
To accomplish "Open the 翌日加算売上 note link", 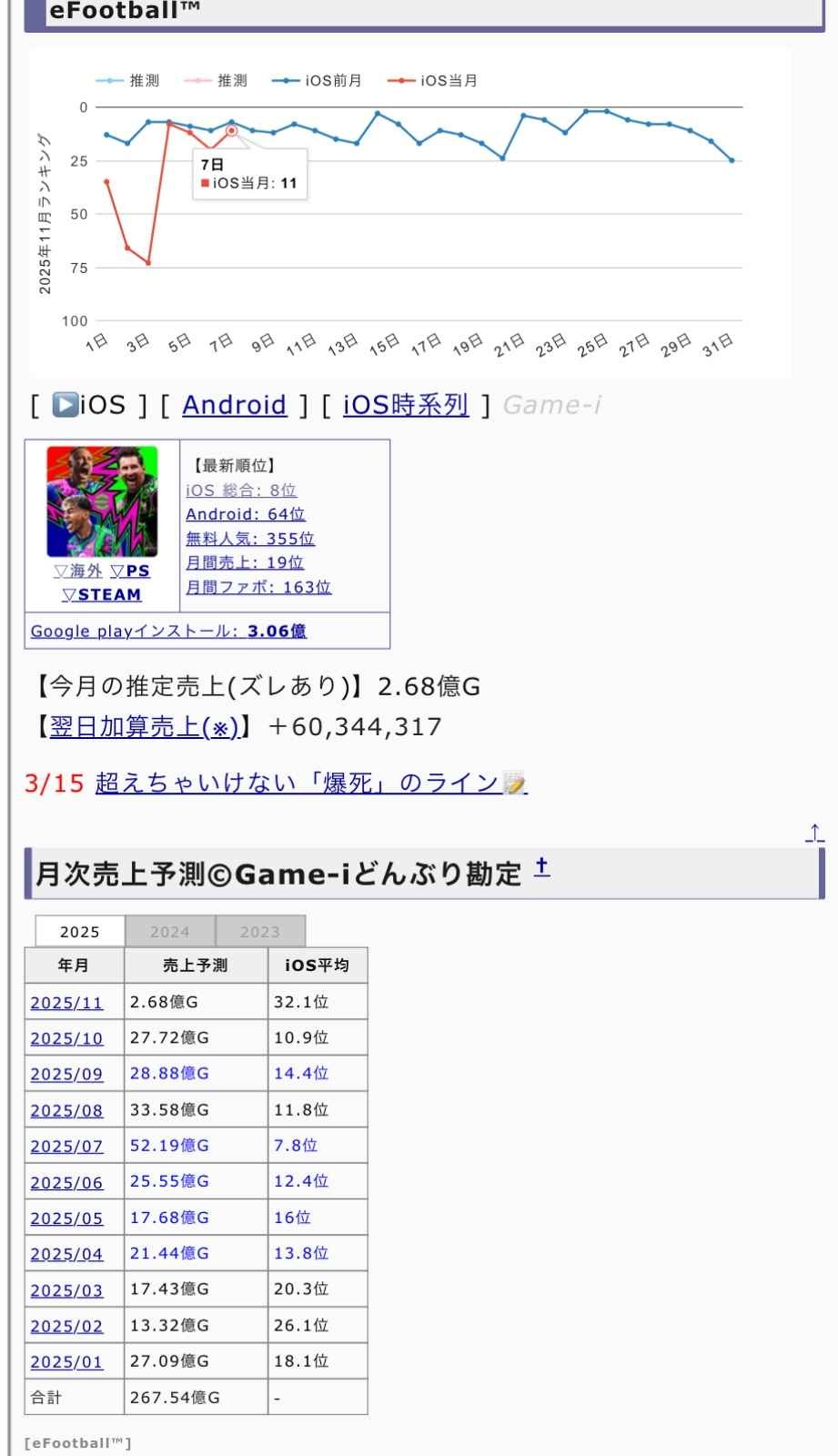I will click(x=144, y=727).
